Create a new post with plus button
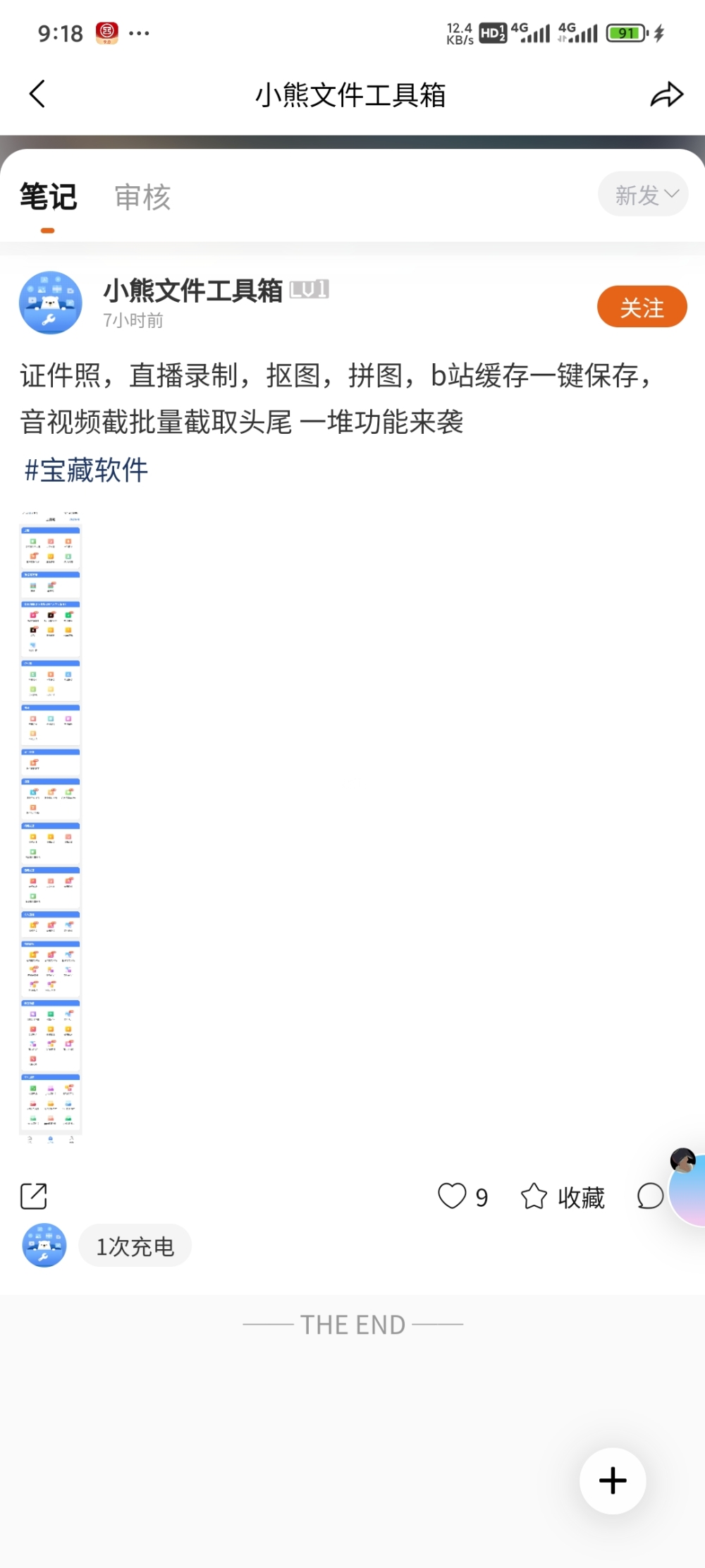Viewport: 705px width, 1568px height. (613, 1481)
